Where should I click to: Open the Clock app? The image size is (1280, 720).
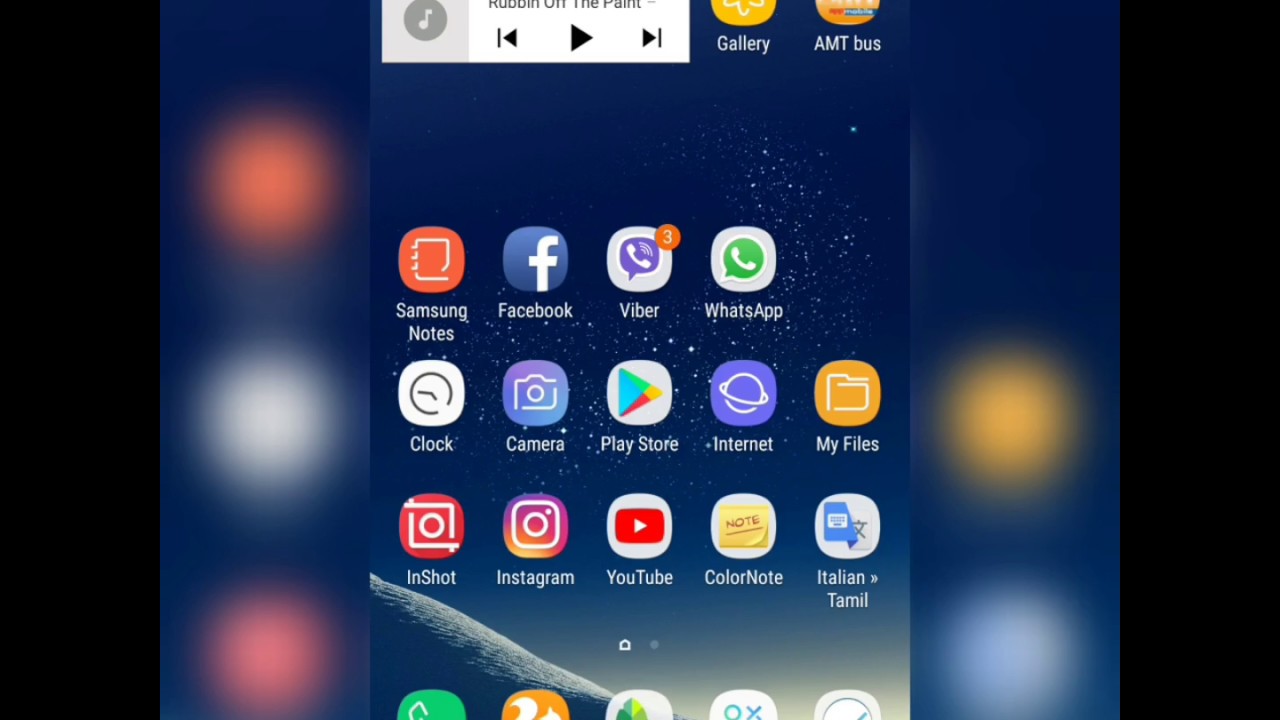431,394
